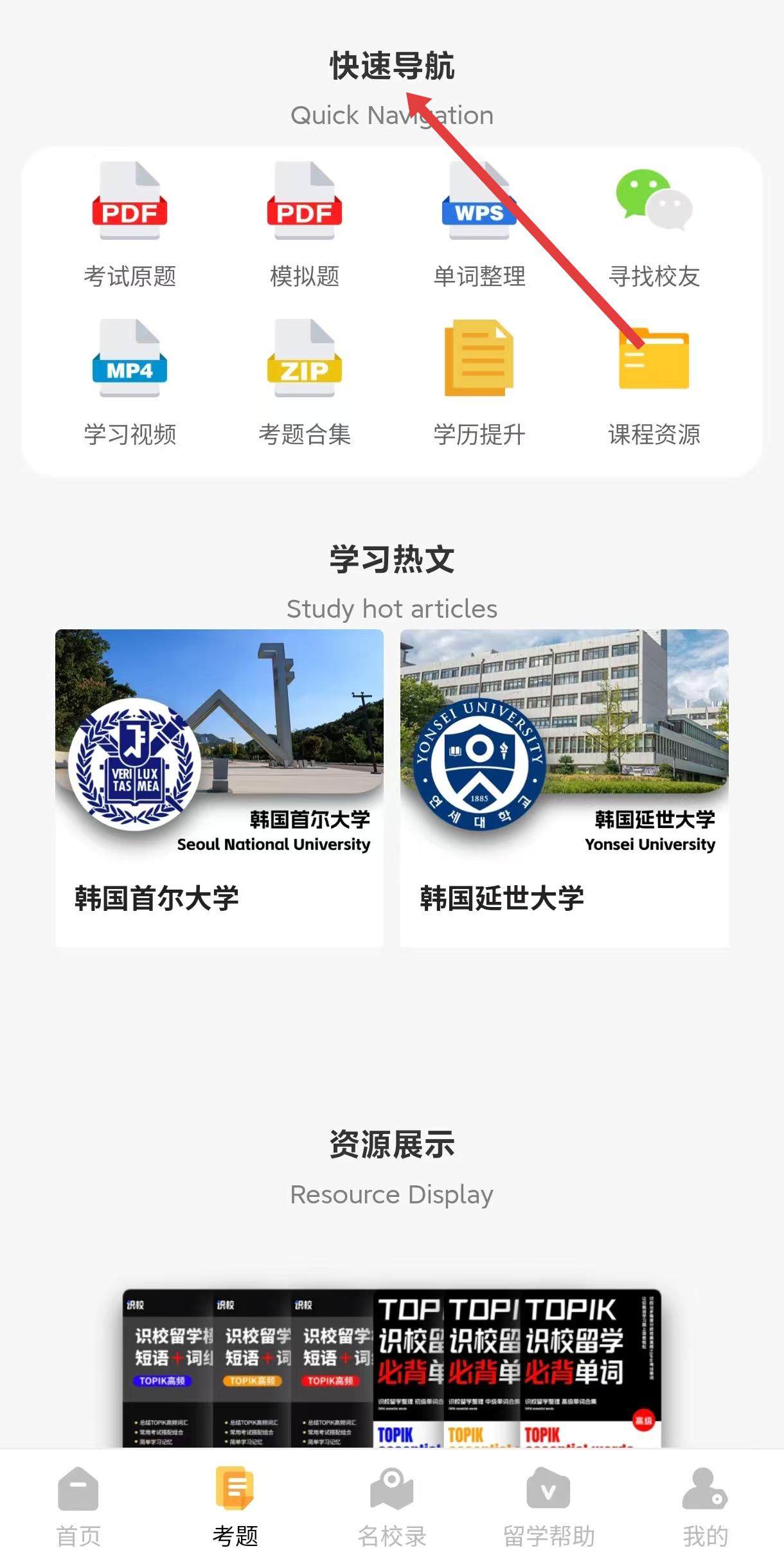The image size is (784, 1564).
Task: Open 考题合集 ZIP shortcut
Action: pos(305,383)
